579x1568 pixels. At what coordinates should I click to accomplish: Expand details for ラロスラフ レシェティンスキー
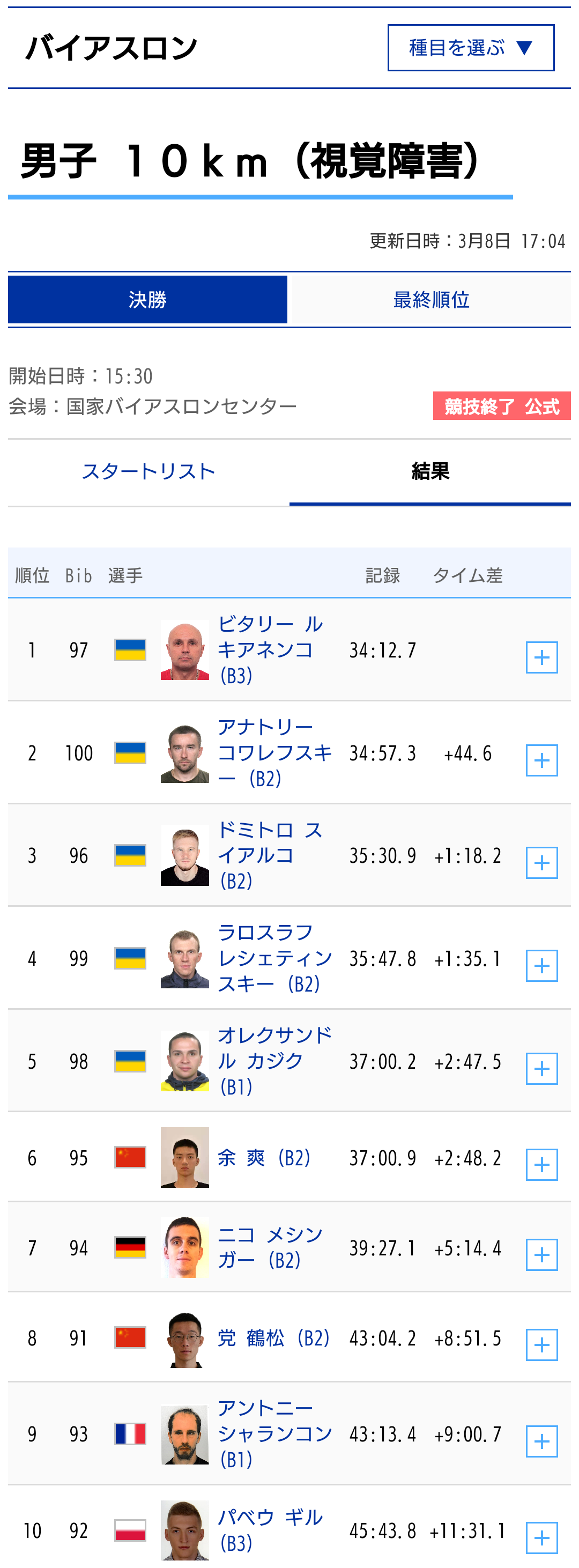point(541,965)
